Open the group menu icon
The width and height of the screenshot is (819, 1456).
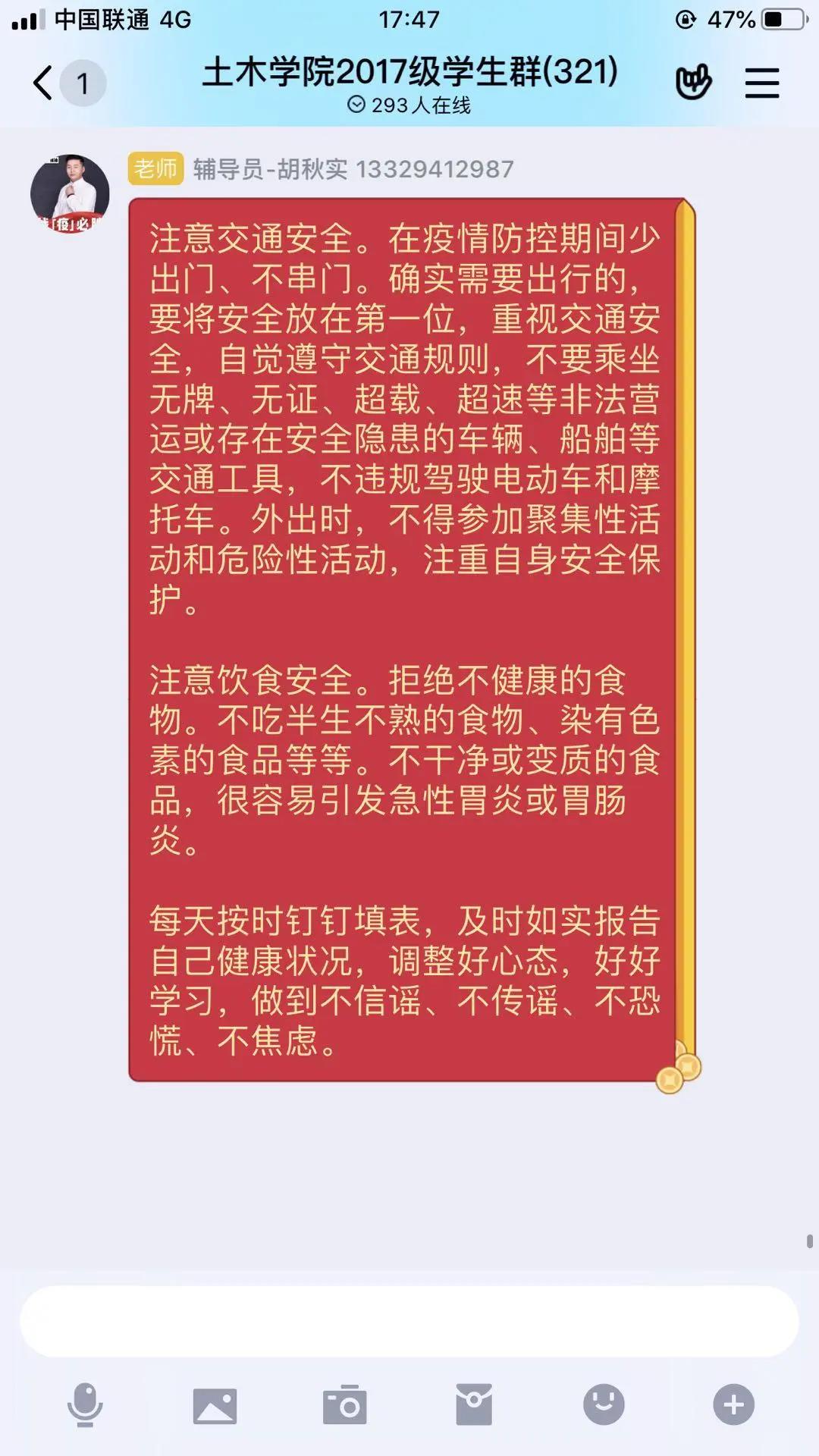tap(761, 83)
